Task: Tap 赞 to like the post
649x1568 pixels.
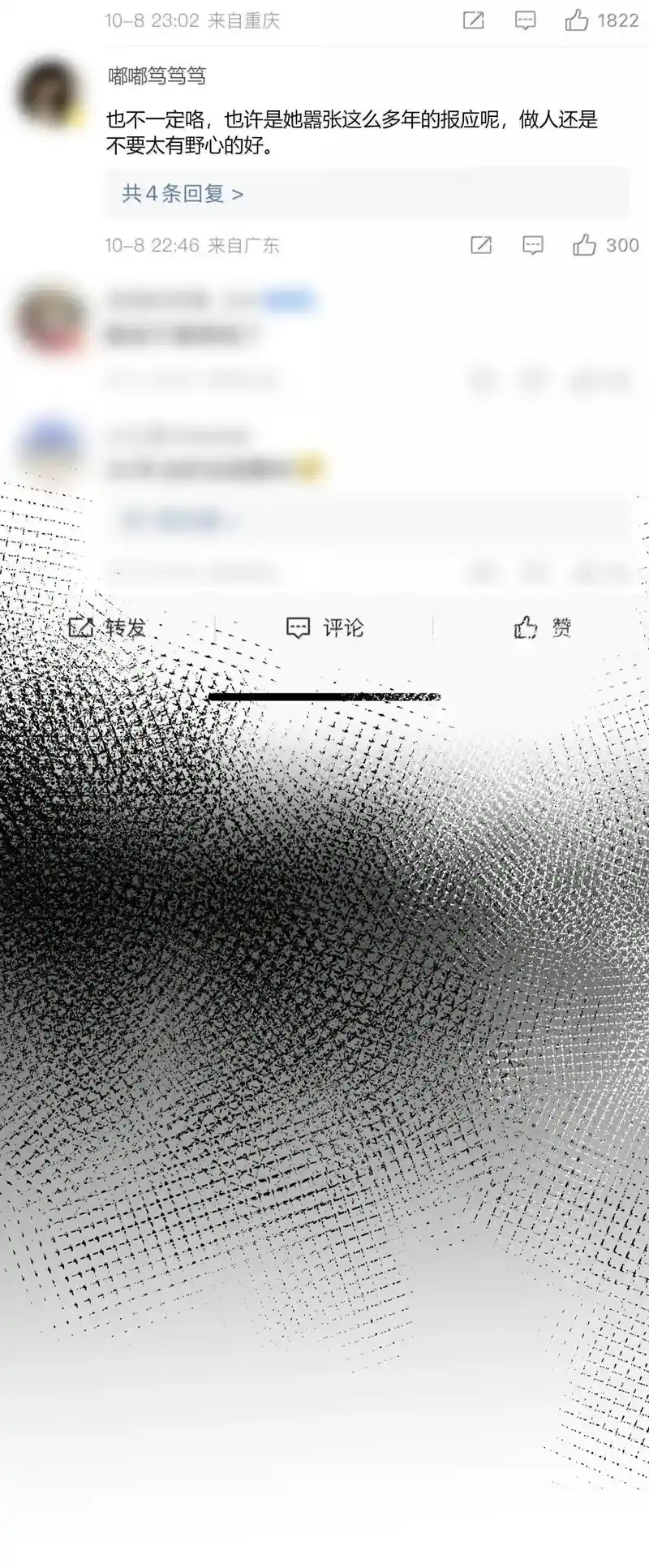Action: [542, 627]
